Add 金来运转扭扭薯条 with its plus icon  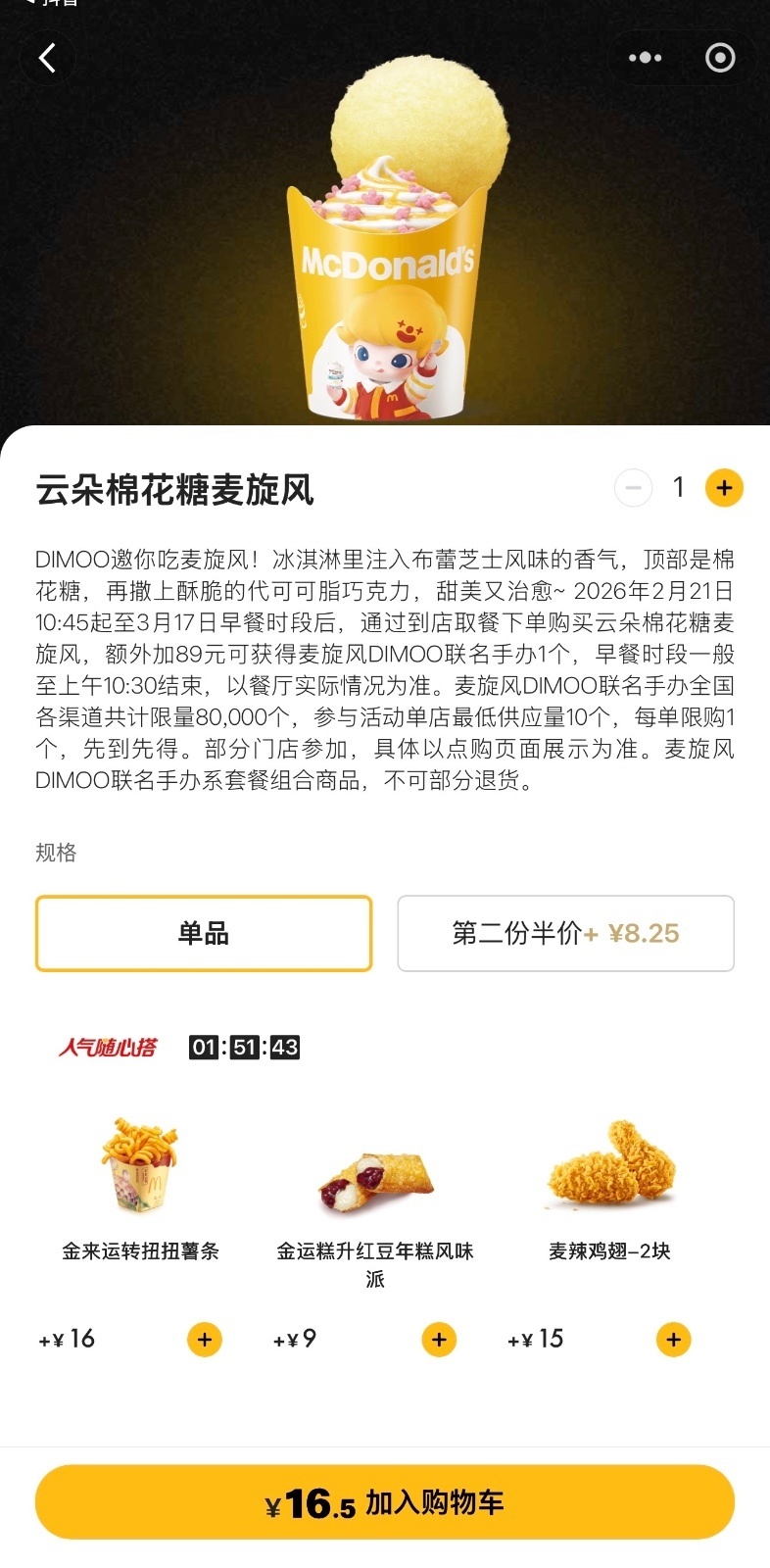[204, 1339]
